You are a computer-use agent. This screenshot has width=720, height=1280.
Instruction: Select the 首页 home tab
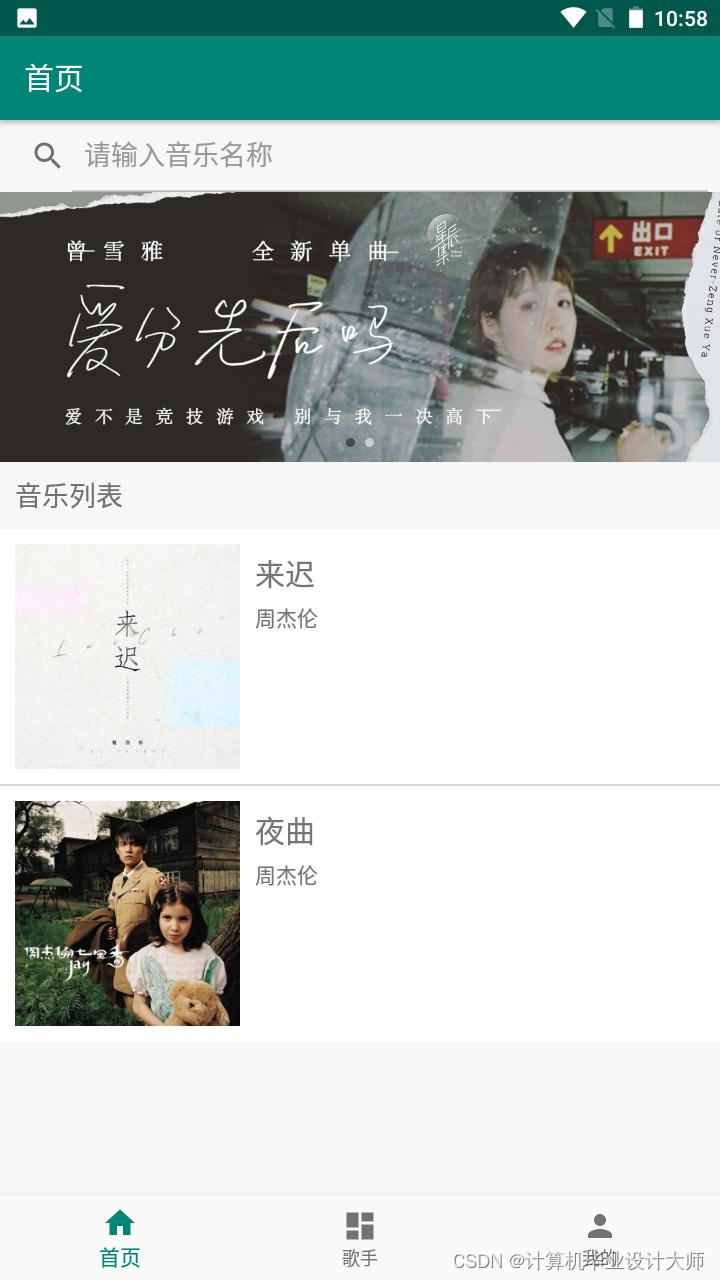coord(120,1238)
